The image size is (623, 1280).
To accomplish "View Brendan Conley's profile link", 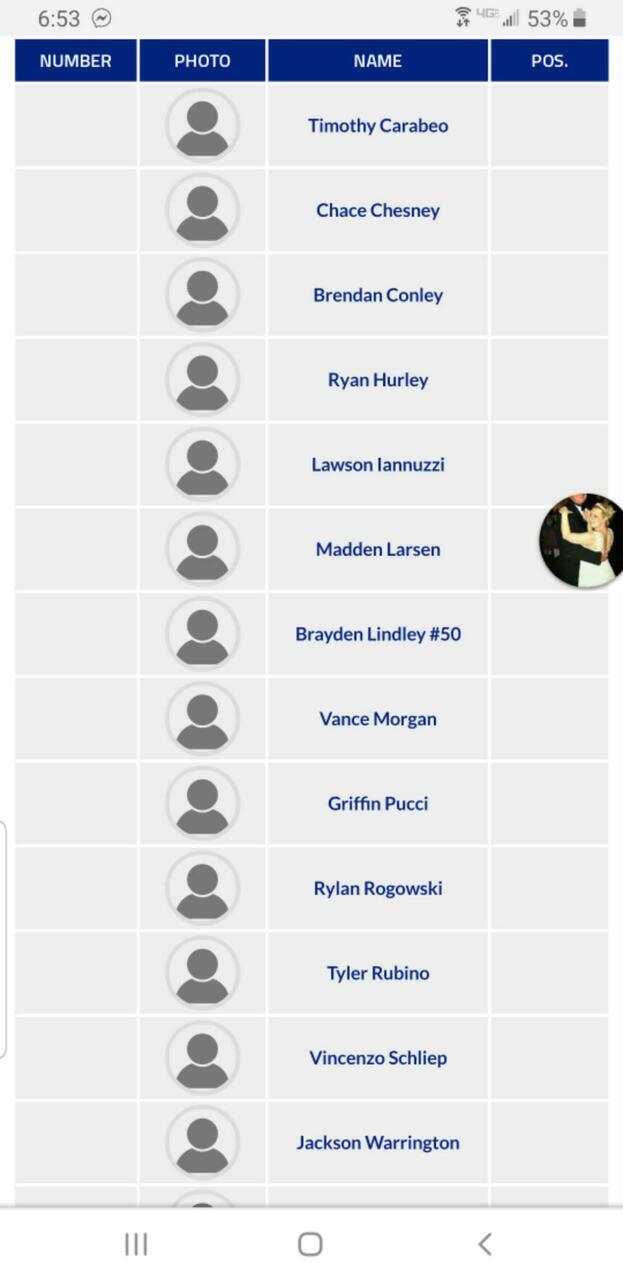I will coord(378,295).
